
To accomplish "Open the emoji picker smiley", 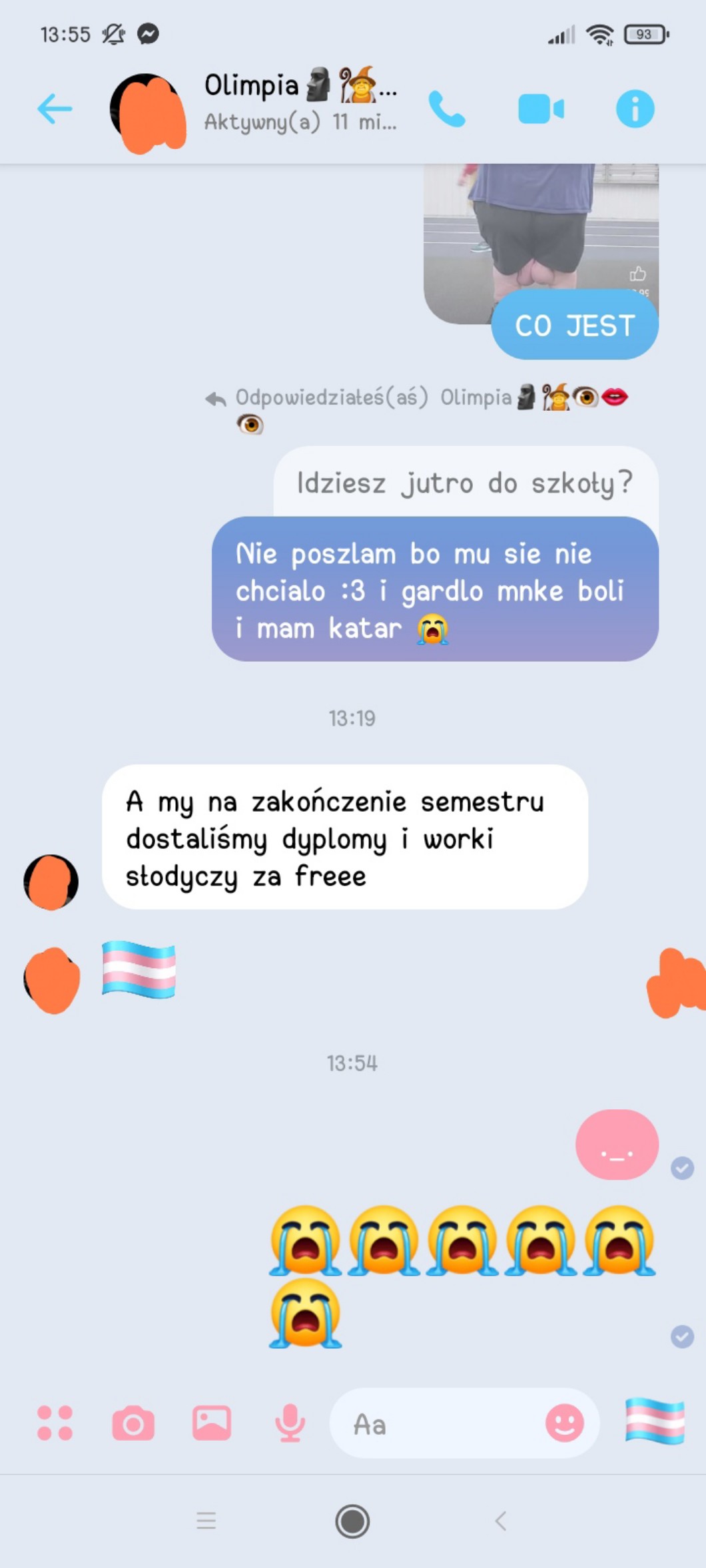I will tap(564, 1424).
